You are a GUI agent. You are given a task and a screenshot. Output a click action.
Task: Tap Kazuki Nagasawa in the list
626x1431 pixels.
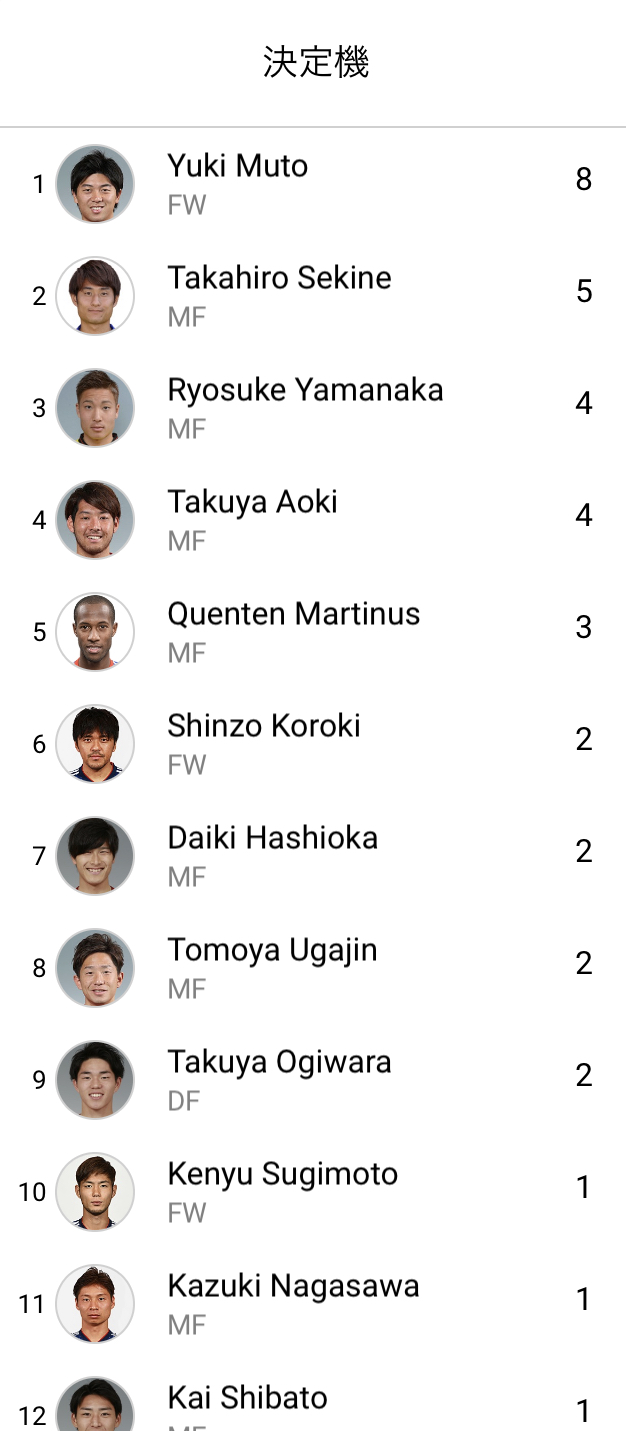click(313, 1304)
